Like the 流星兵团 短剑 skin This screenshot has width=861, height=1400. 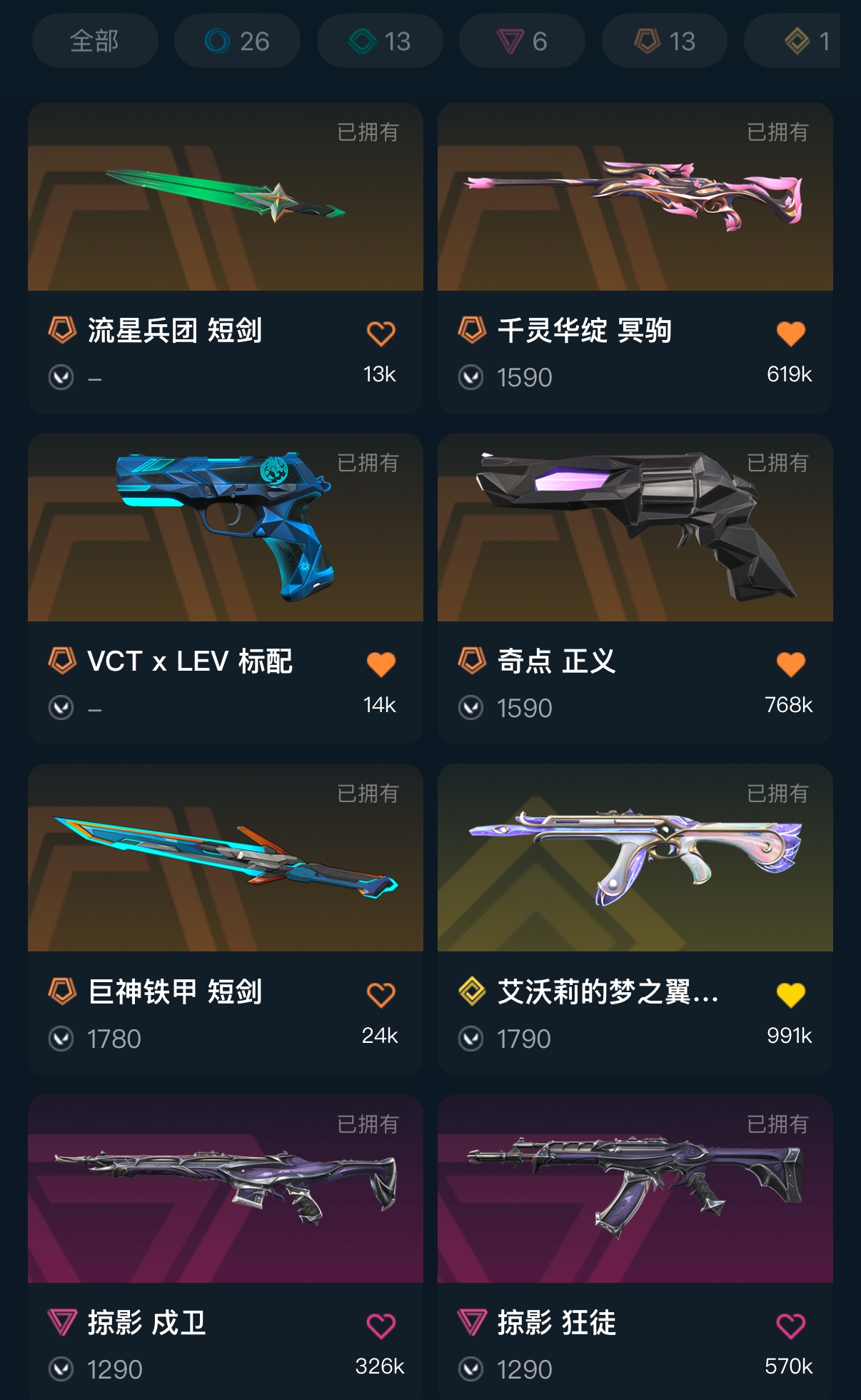coord(381,333)
